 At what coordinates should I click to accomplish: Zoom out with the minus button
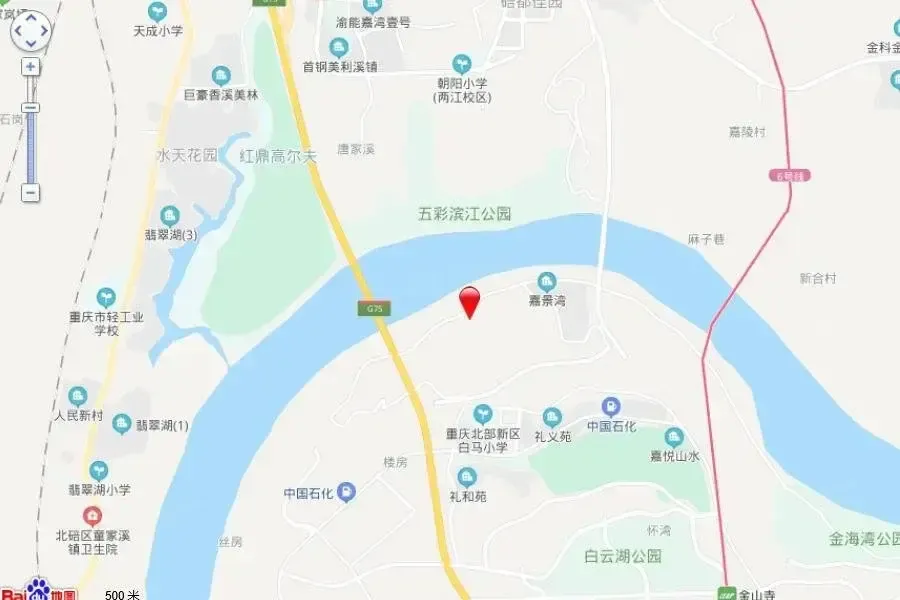point(30,192)
